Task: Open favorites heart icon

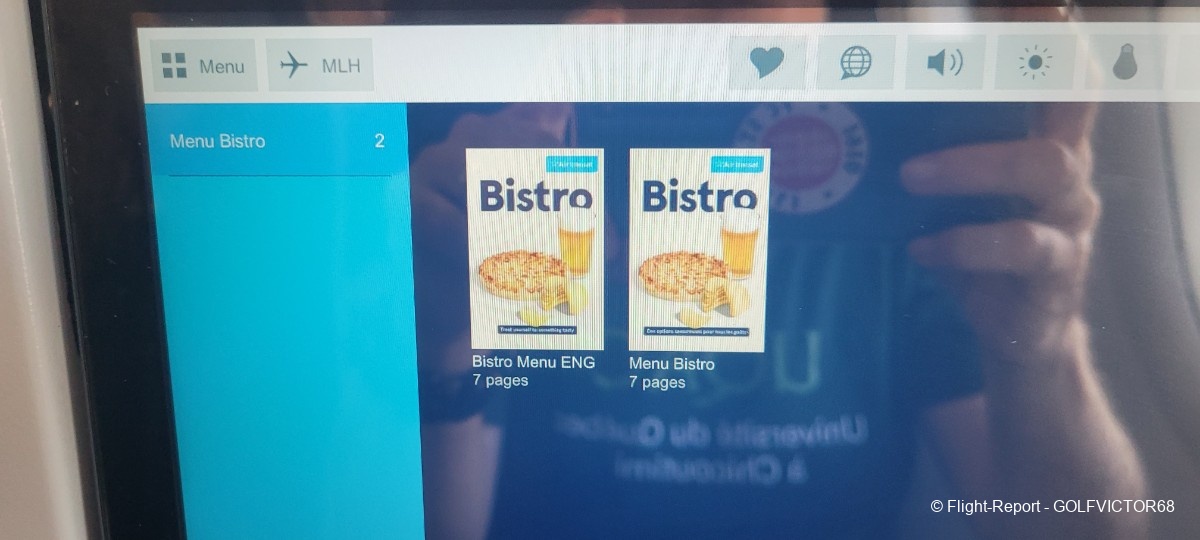Action: point(767,64)
